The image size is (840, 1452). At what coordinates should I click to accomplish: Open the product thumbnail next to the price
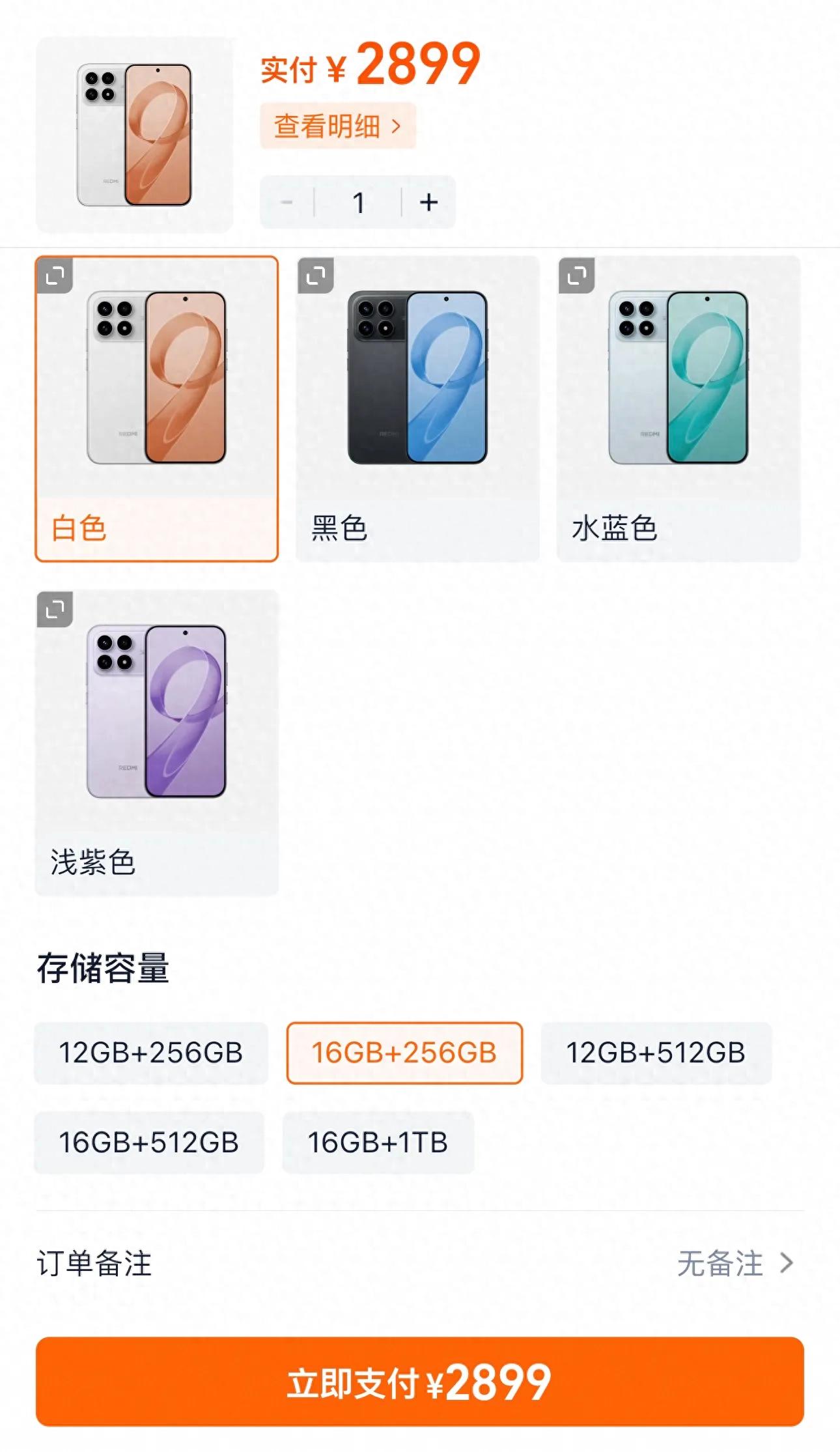pos(134,135)
